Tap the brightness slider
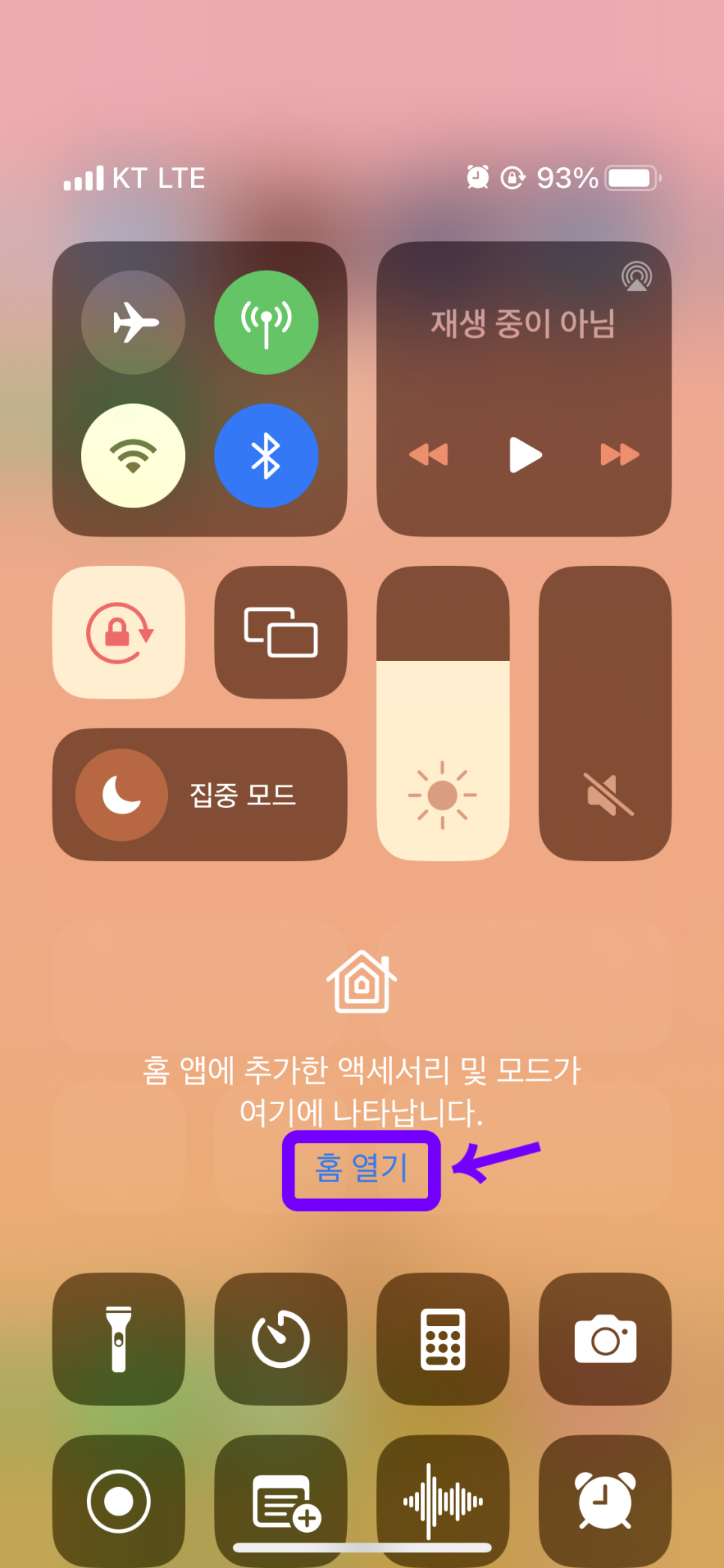 pos(443,714)
